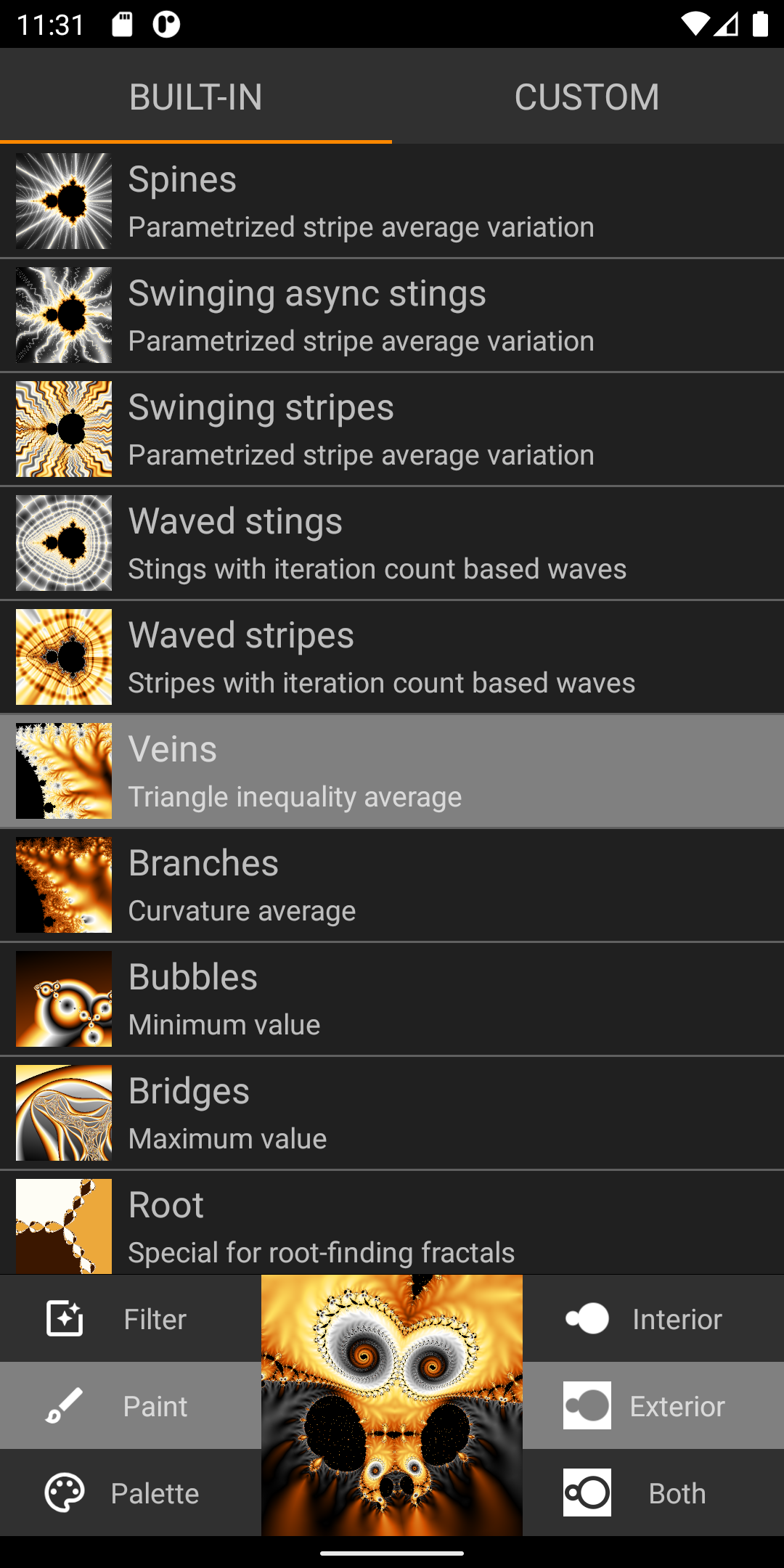The width and height of the screenshot is (784, 1568).
Task: Choose the Bubbles minimum value preset
Action: point(392,998)
